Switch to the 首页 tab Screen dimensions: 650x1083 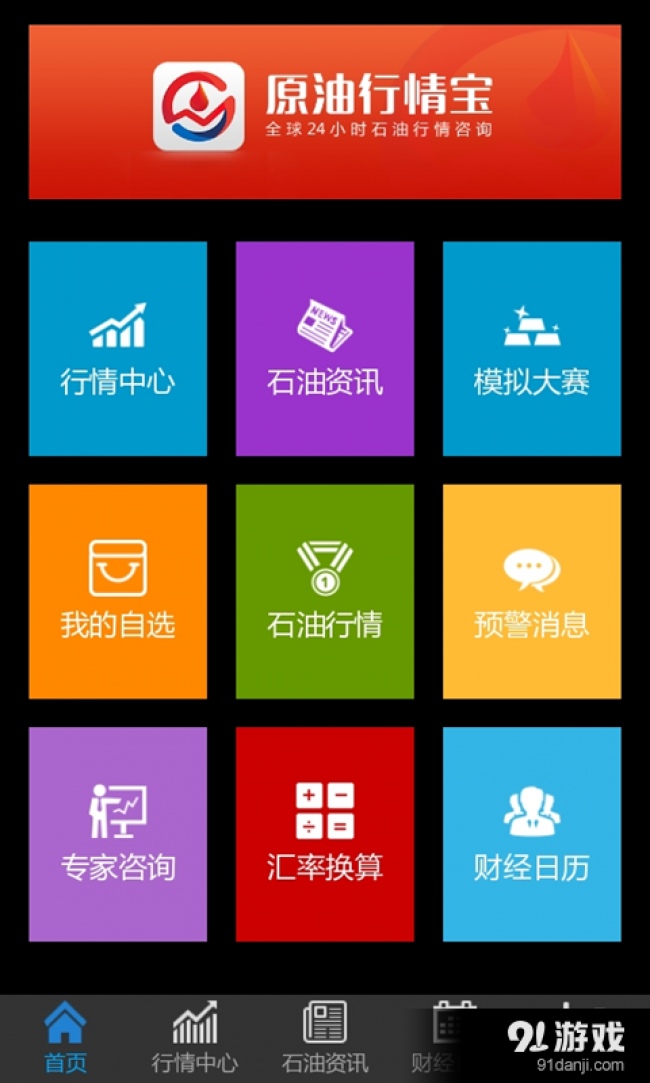(x=66, y=1038)
